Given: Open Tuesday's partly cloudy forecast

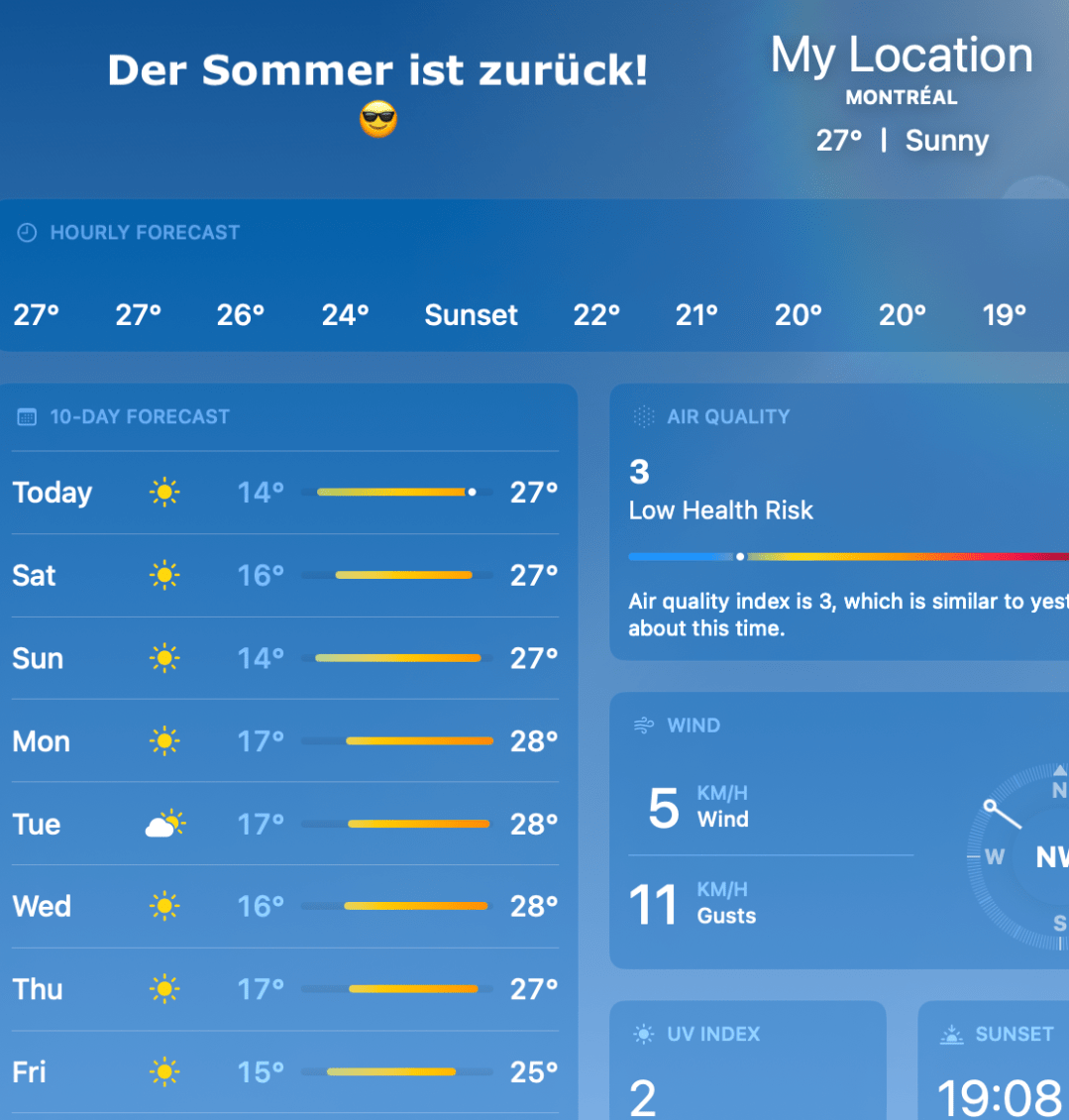Looking at the screenshot, I should pyautogui.click(x=285, y=824).
